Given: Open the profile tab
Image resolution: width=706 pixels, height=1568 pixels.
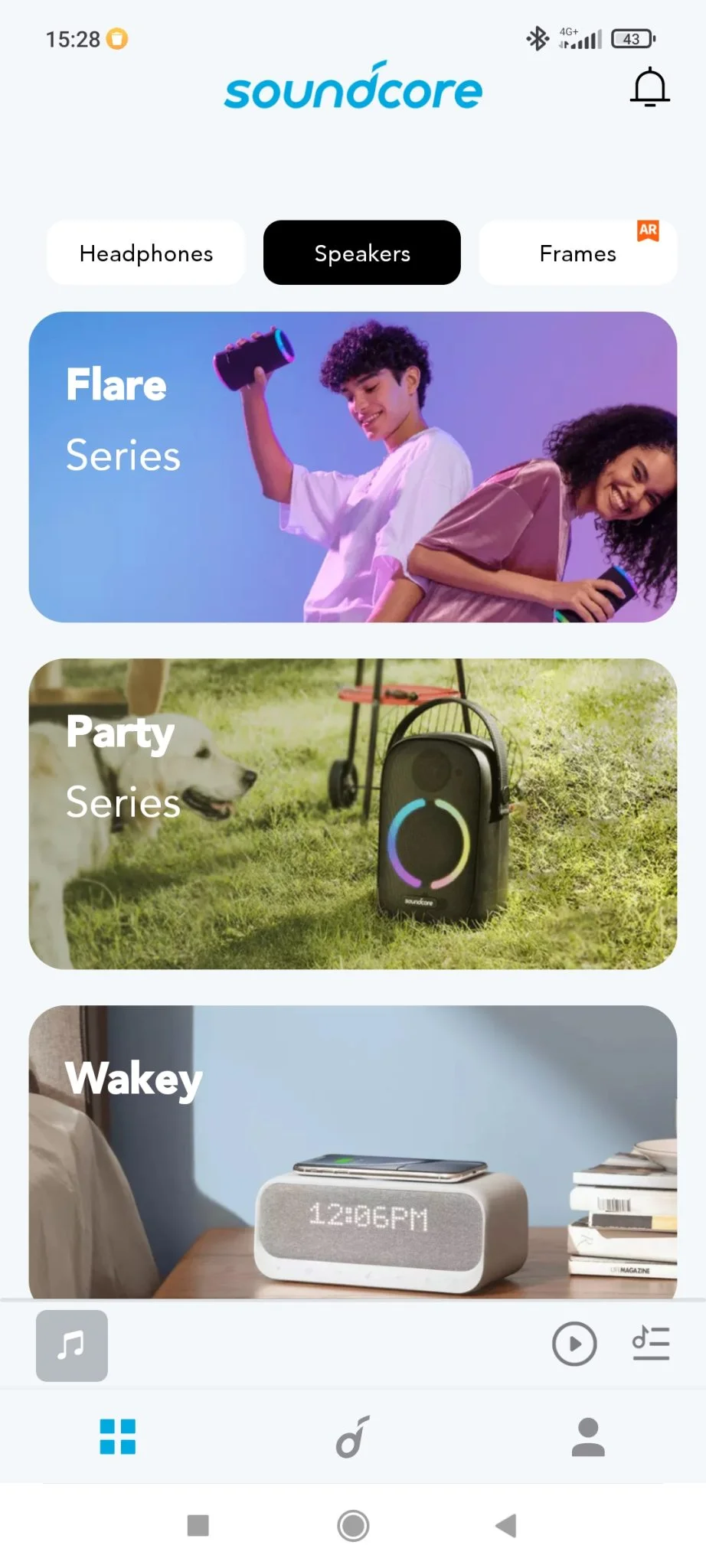Looking at the screenshot, I should point(588,1436).
